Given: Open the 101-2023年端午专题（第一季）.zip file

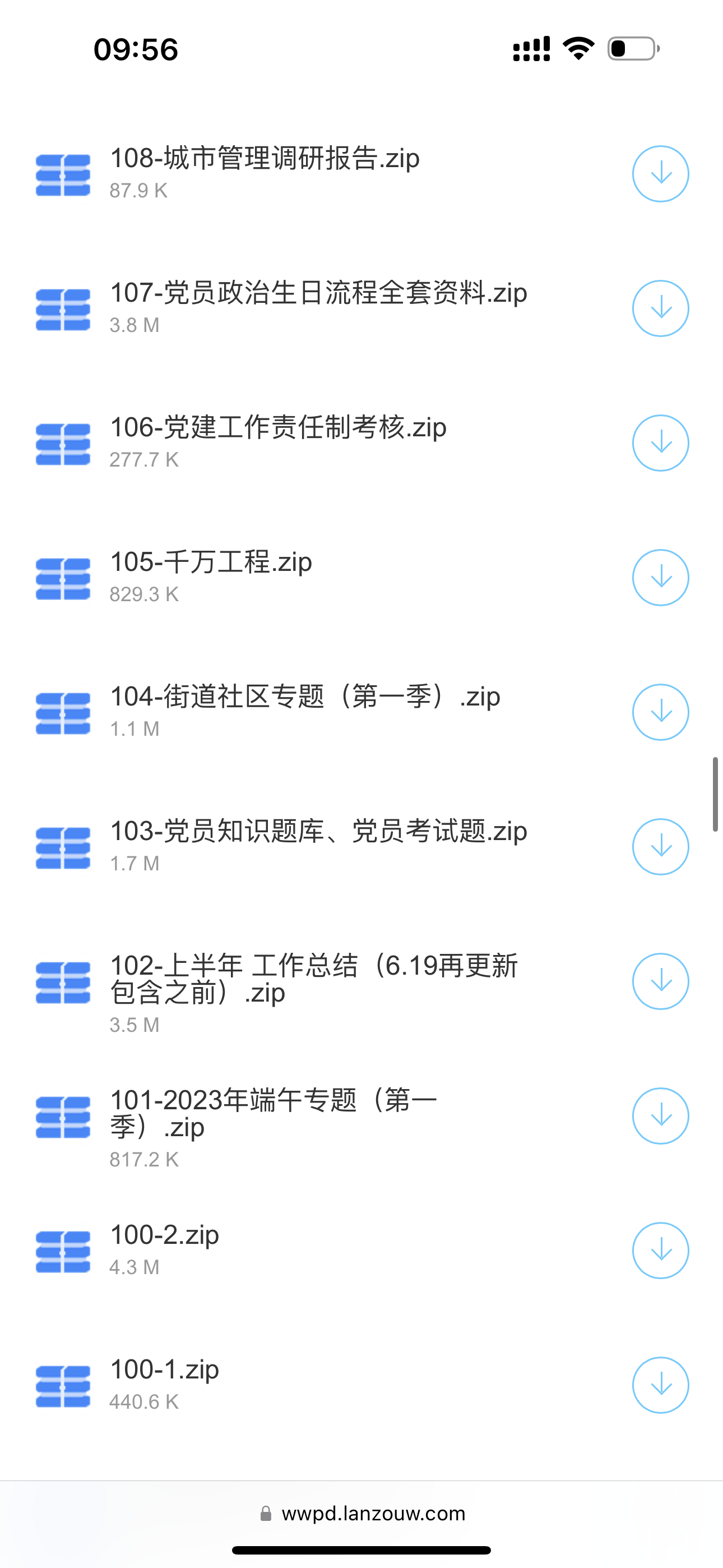Looking at the screenshot, I should pos(361,1116).
